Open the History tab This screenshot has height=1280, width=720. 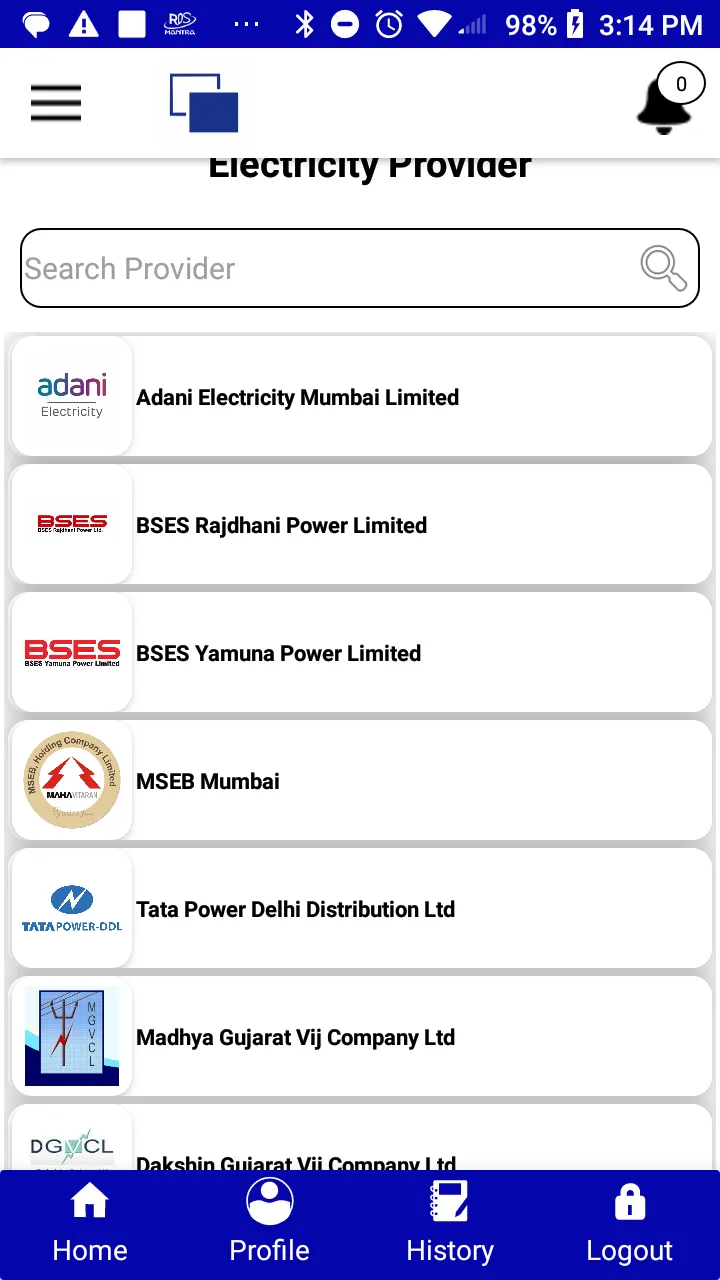tap(450, 1225)
